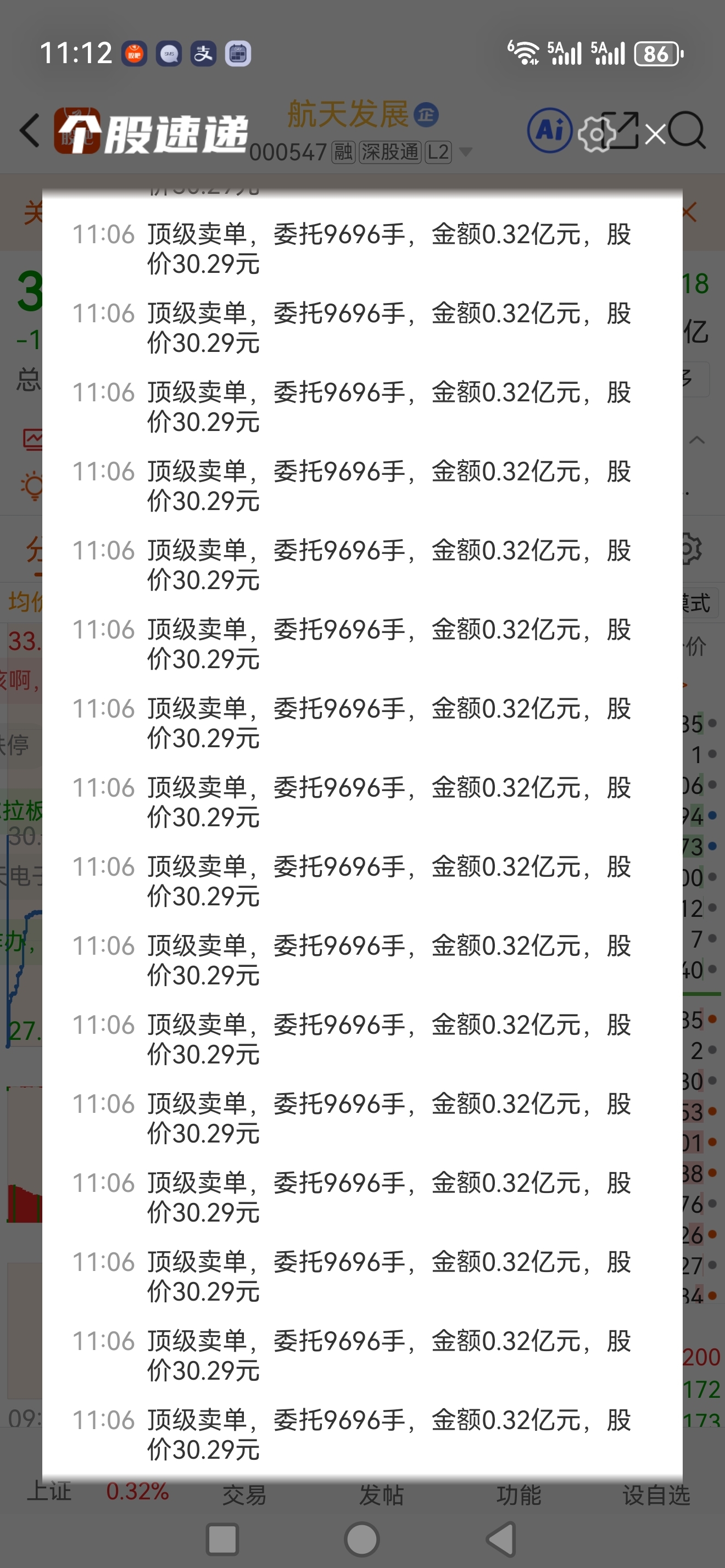Open the Ai assistant icon

(x=549, y=130)
